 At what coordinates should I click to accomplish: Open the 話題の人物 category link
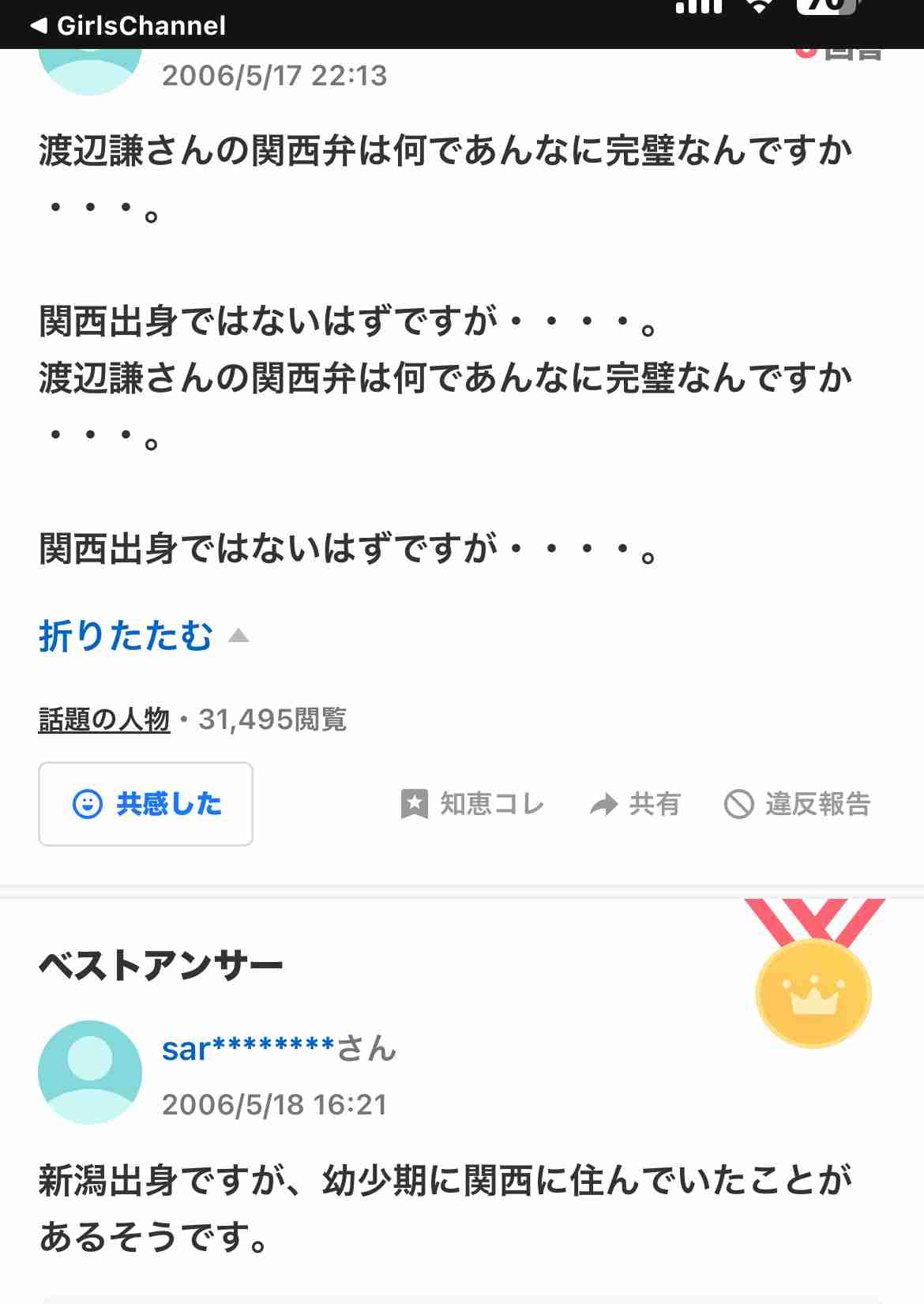point(103,719)
